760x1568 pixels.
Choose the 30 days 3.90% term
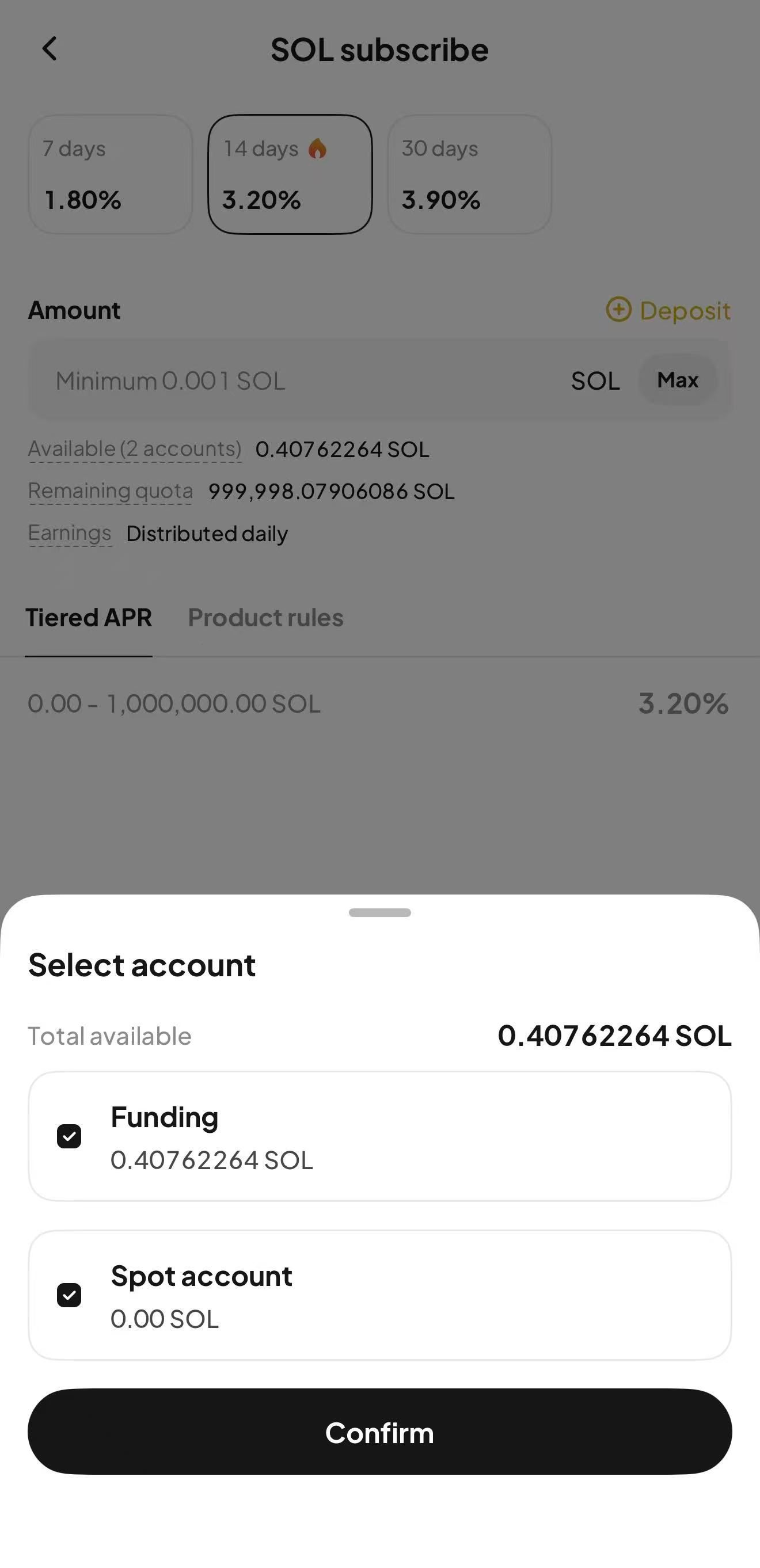coord(469,174)
